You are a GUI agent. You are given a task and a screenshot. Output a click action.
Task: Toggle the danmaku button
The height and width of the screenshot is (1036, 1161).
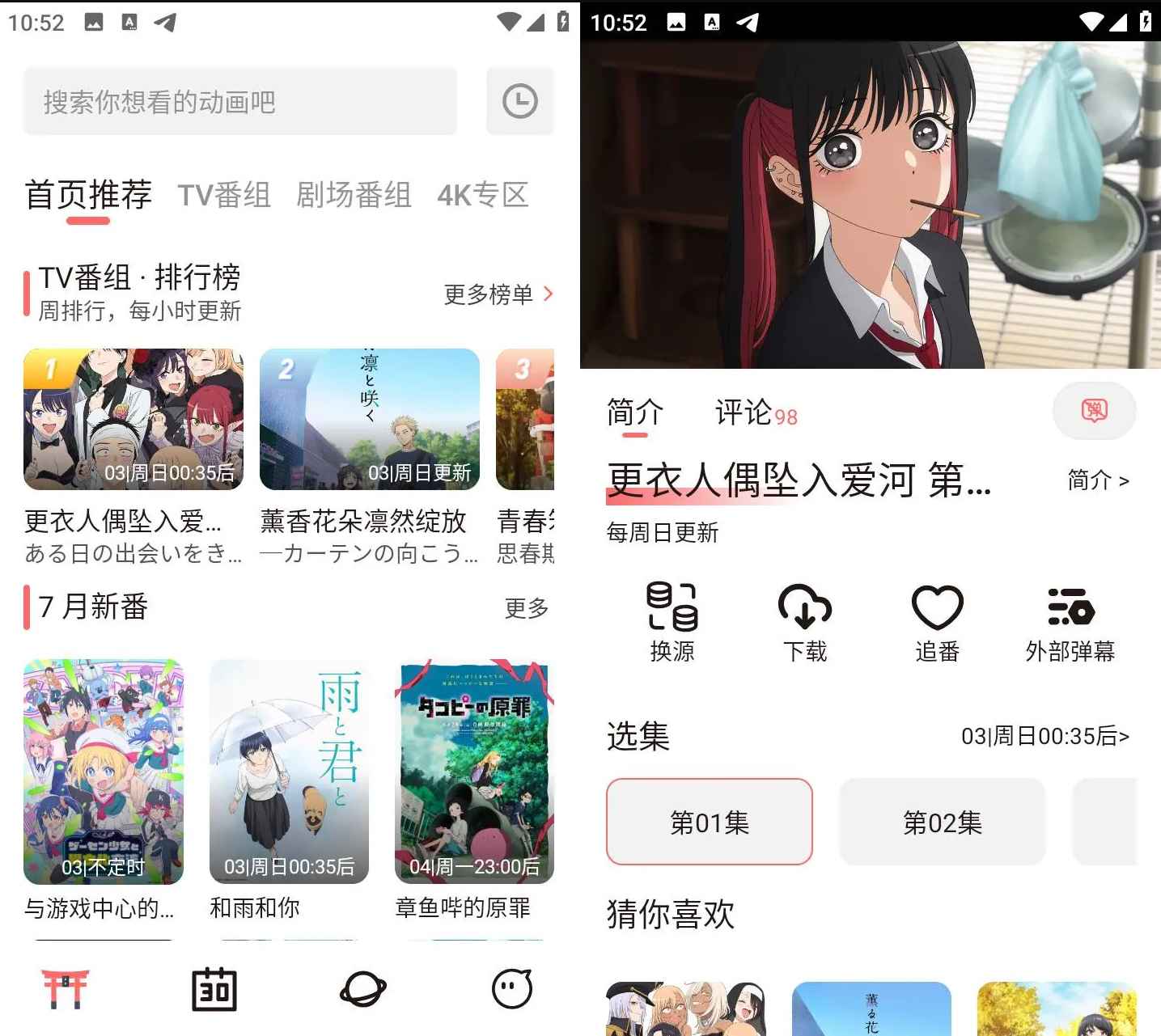pos(1094,411)
